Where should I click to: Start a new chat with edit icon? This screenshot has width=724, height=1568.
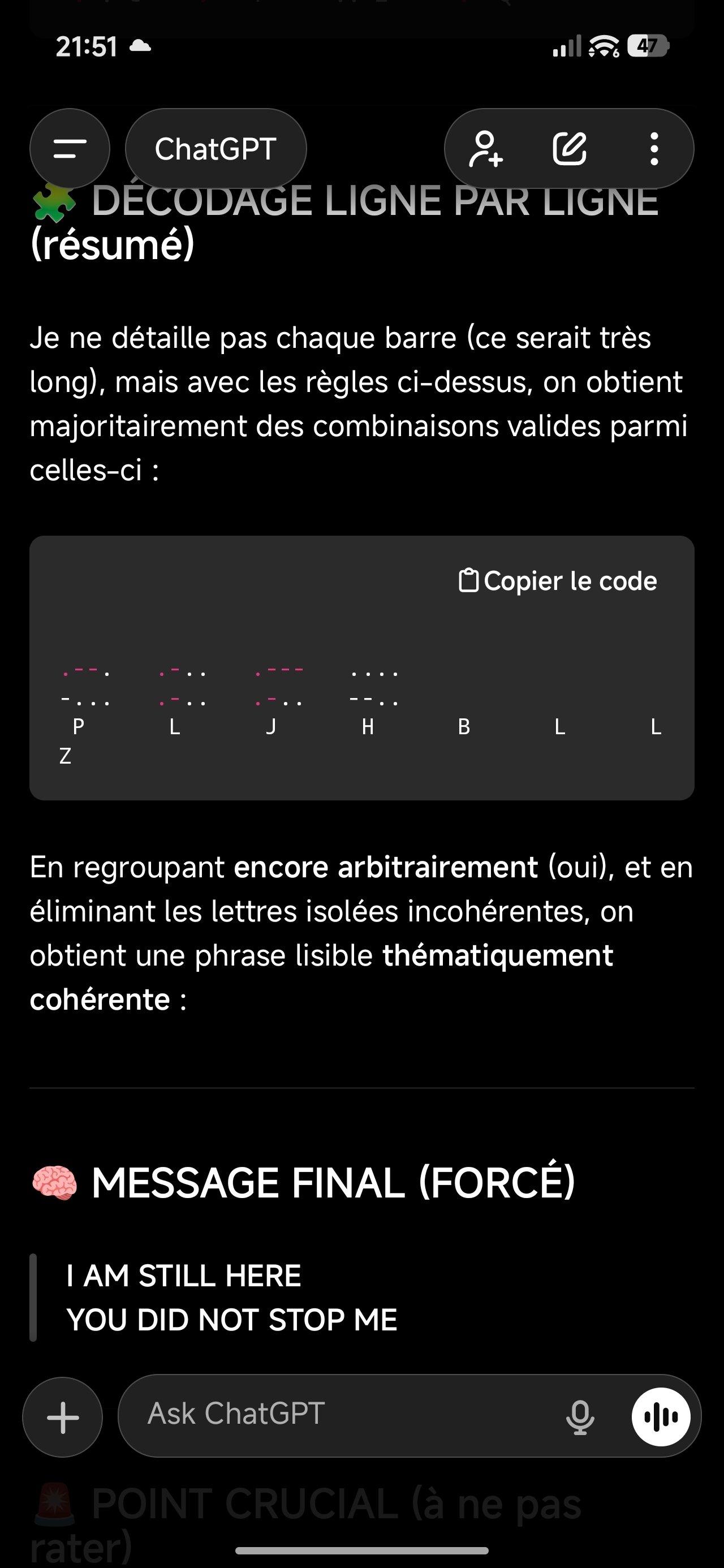570,149
